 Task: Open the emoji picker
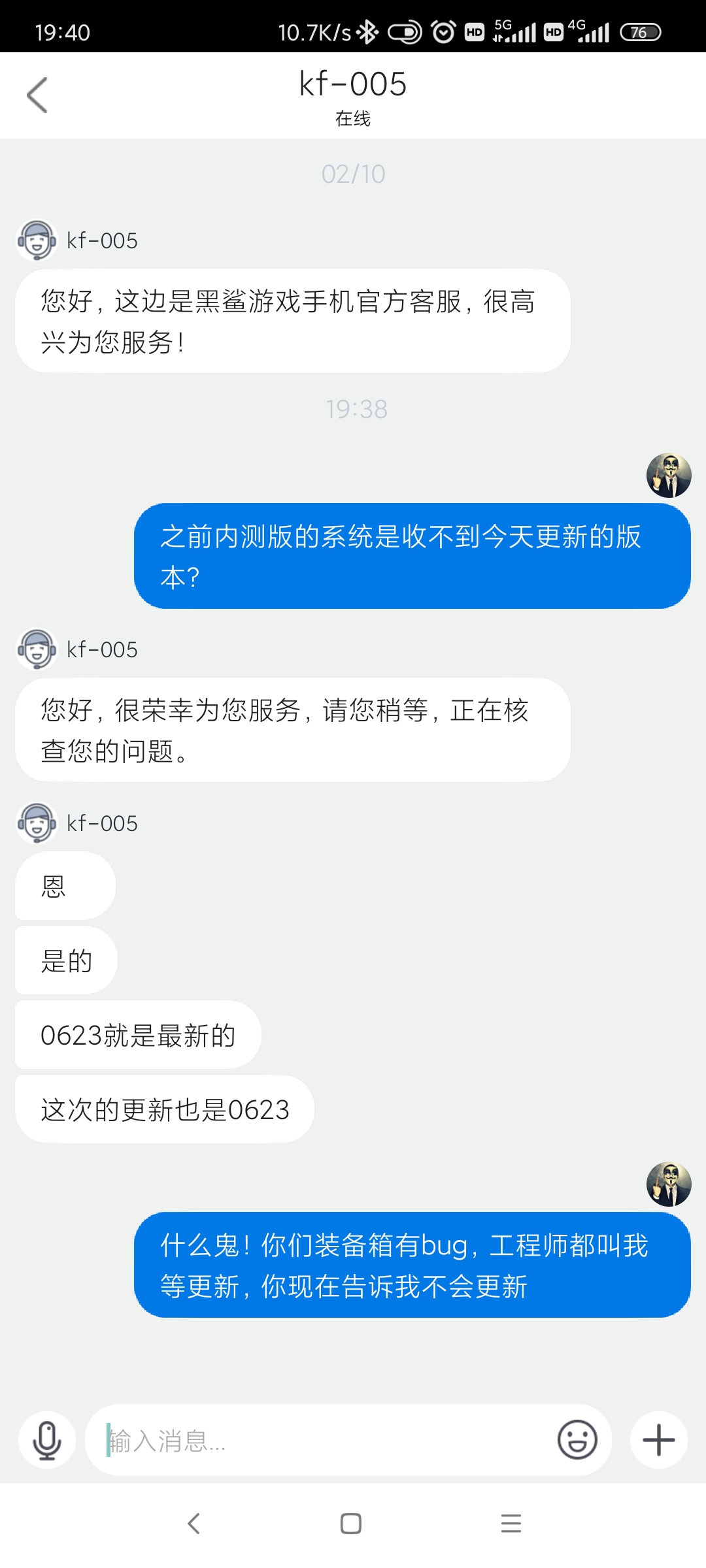coord(577,1440)
